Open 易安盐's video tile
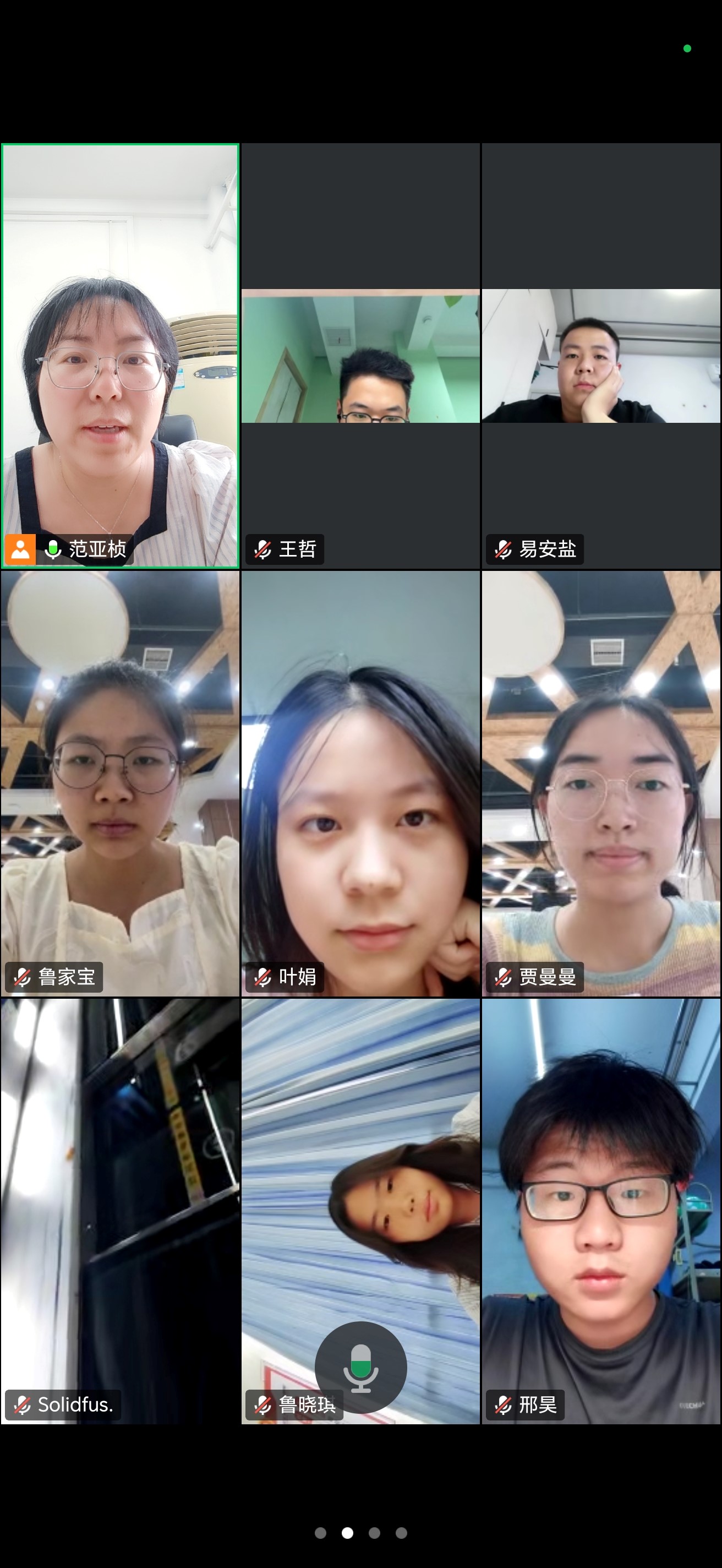The height and width of the screenshot is (1568, 722). [x=601, y=356]
